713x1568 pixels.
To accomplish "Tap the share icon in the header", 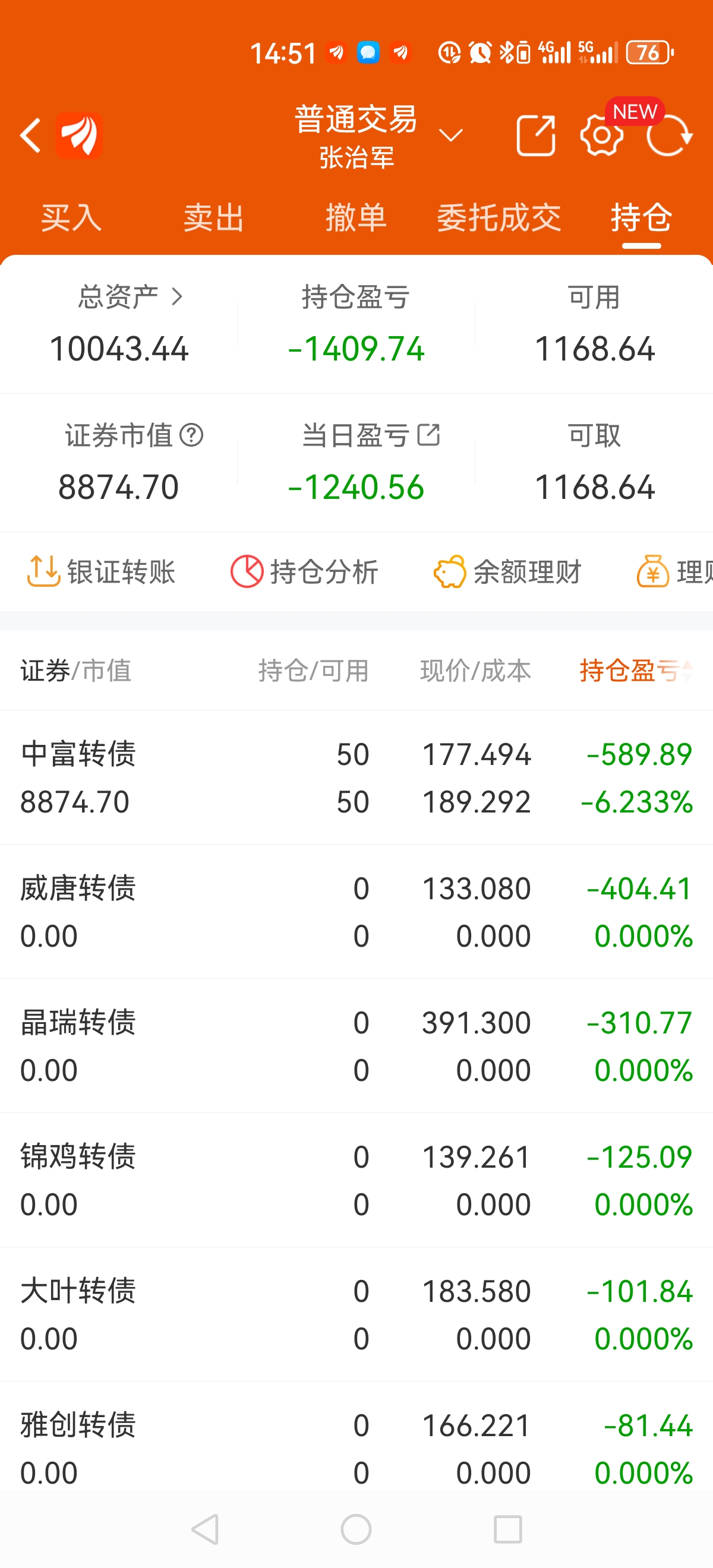I will [536, 135].
